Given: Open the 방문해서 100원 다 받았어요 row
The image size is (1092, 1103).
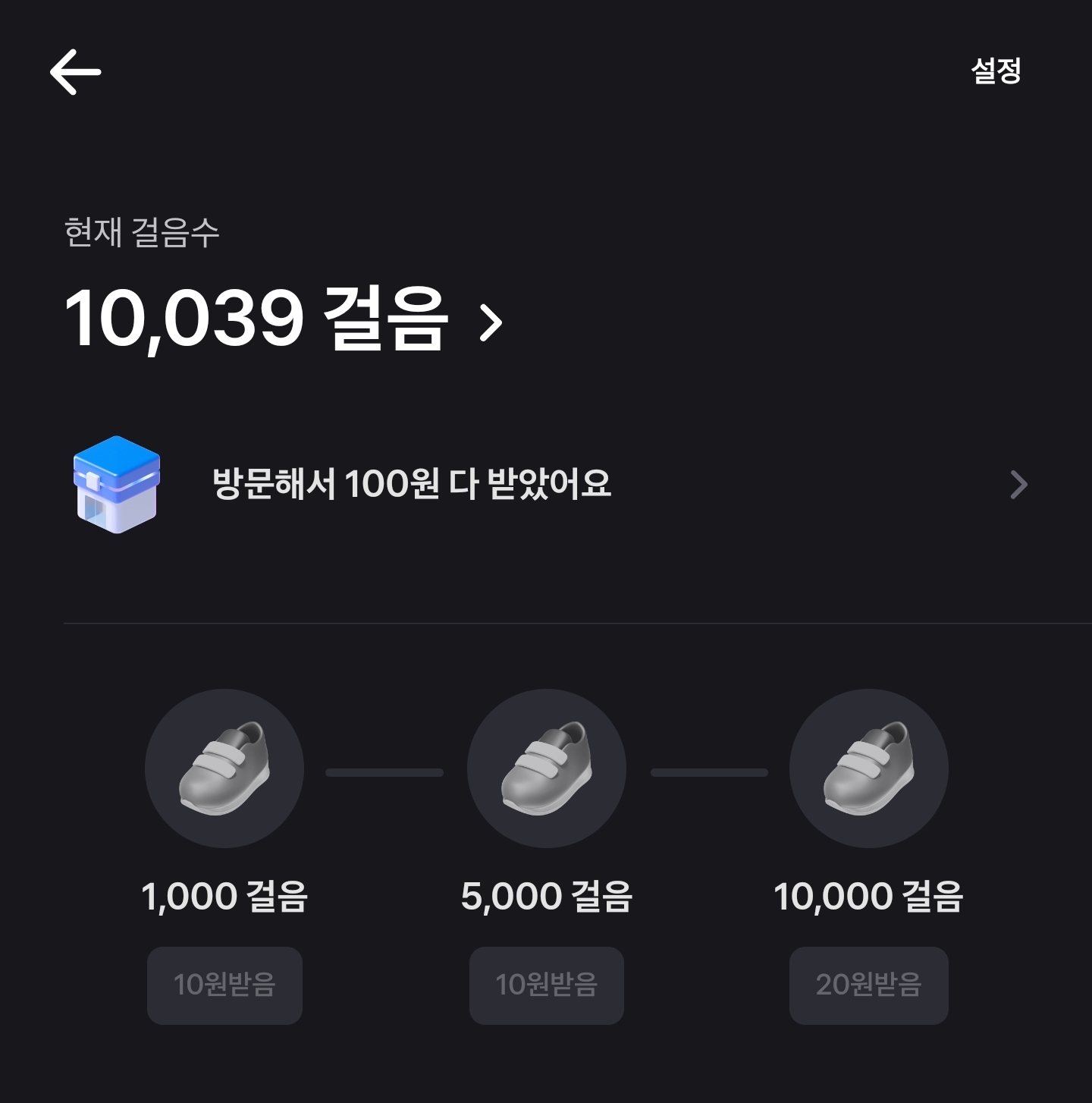Looking at the screenshot, I should 546,485.
